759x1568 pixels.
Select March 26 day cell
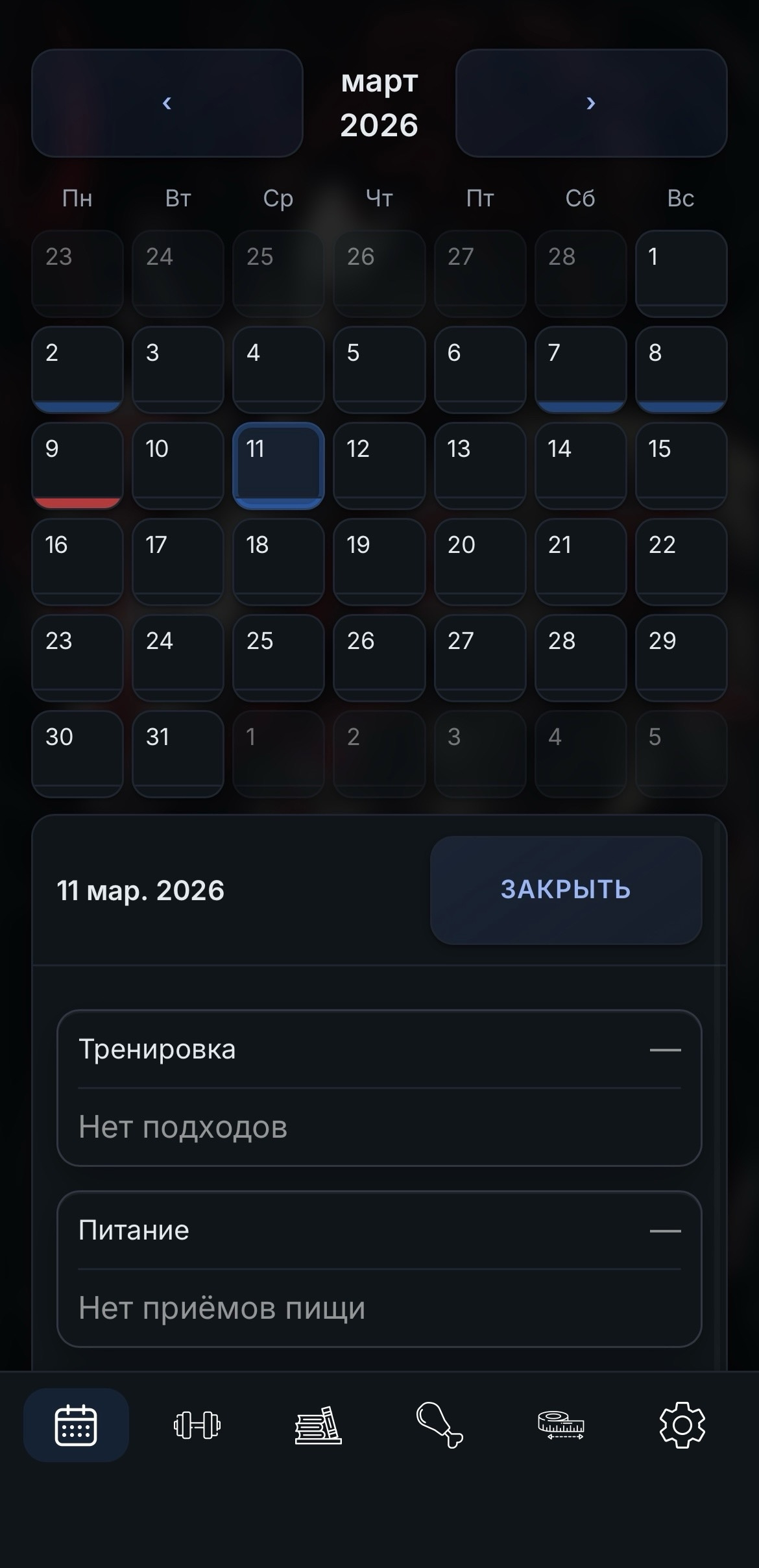(x=379, y=657)
